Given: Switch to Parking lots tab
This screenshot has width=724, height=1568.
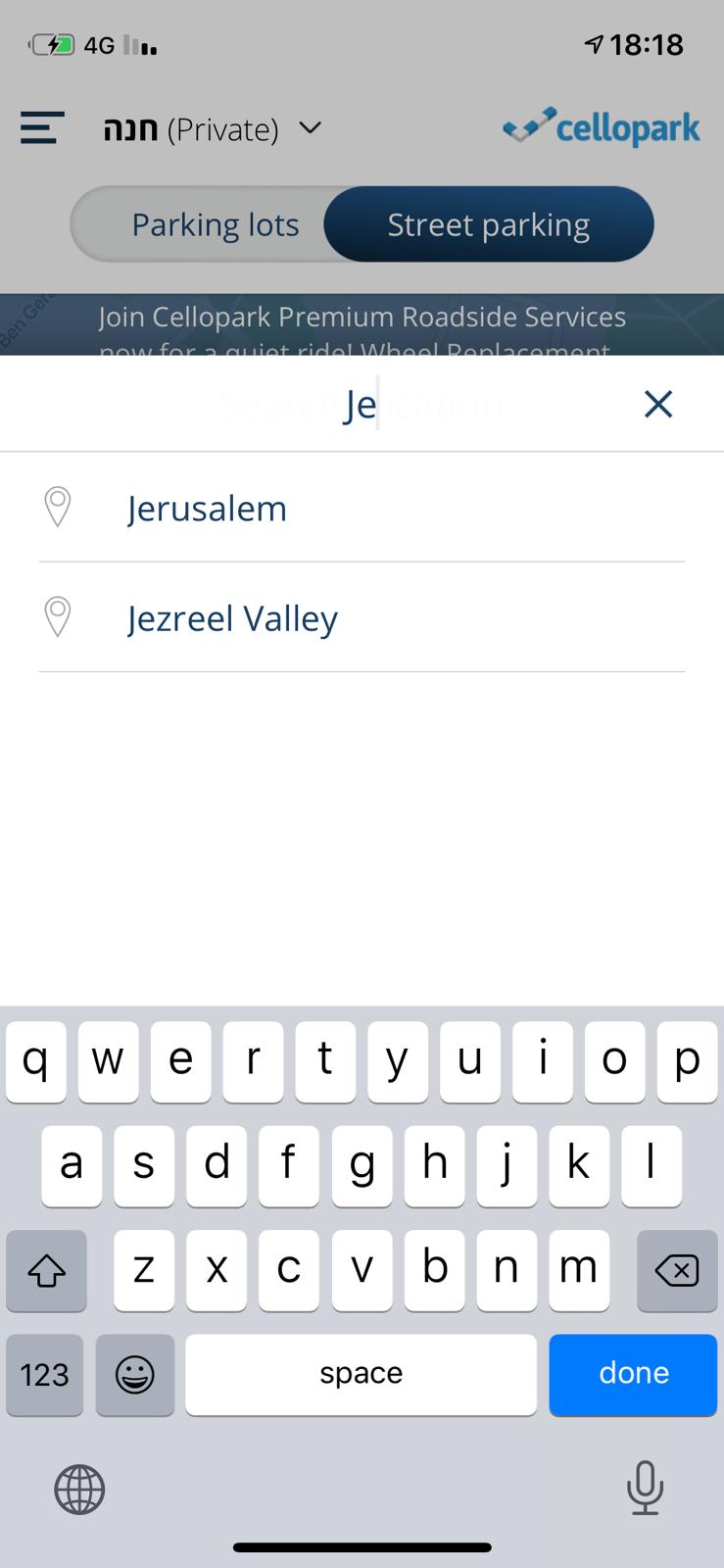Looking at the screenshot, I should (216, 224).
